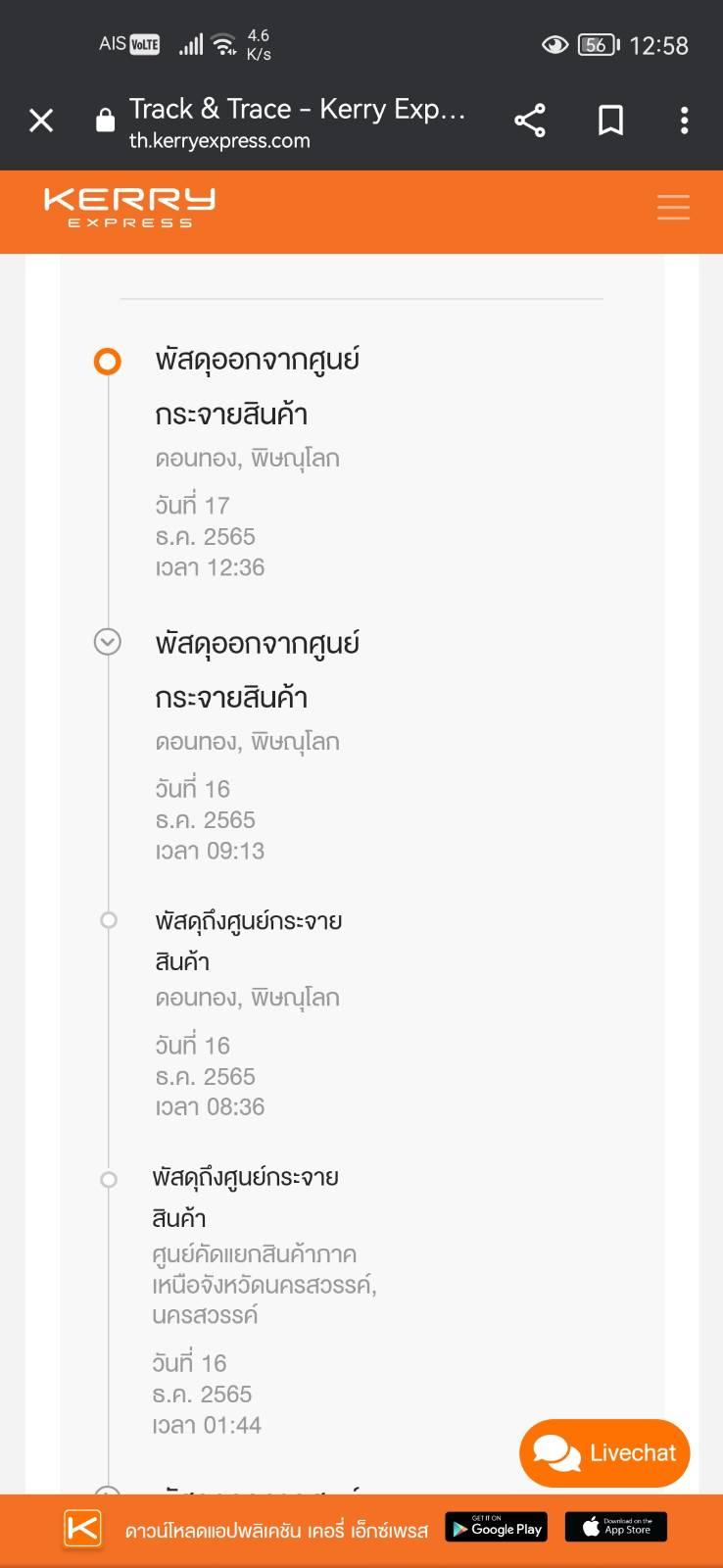Collapse the 16 ธ.ค. 09:13 tracking entry
Viewport: 723px width, 1568px height.
(107, 642)
